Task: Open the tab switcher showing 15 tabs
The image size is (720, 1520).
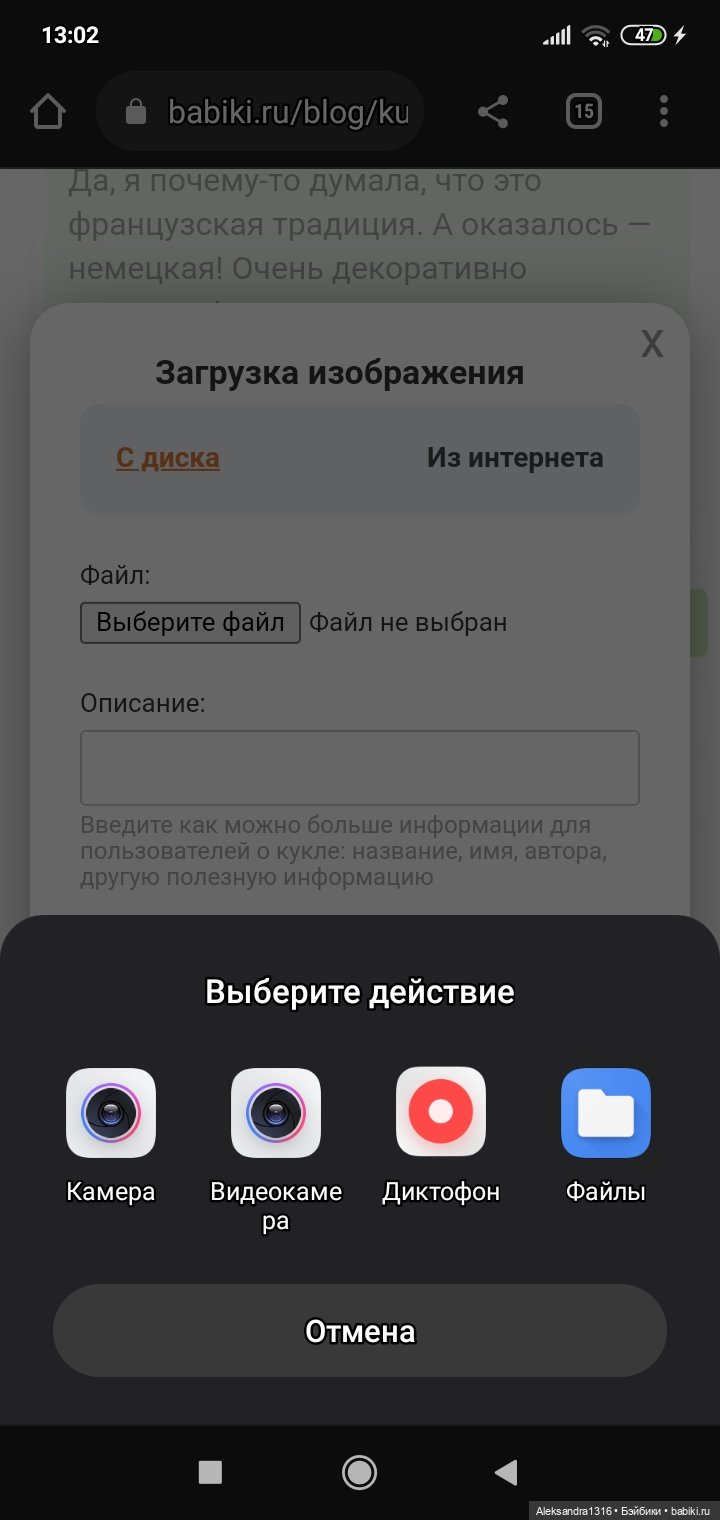Action: point(584,111)
